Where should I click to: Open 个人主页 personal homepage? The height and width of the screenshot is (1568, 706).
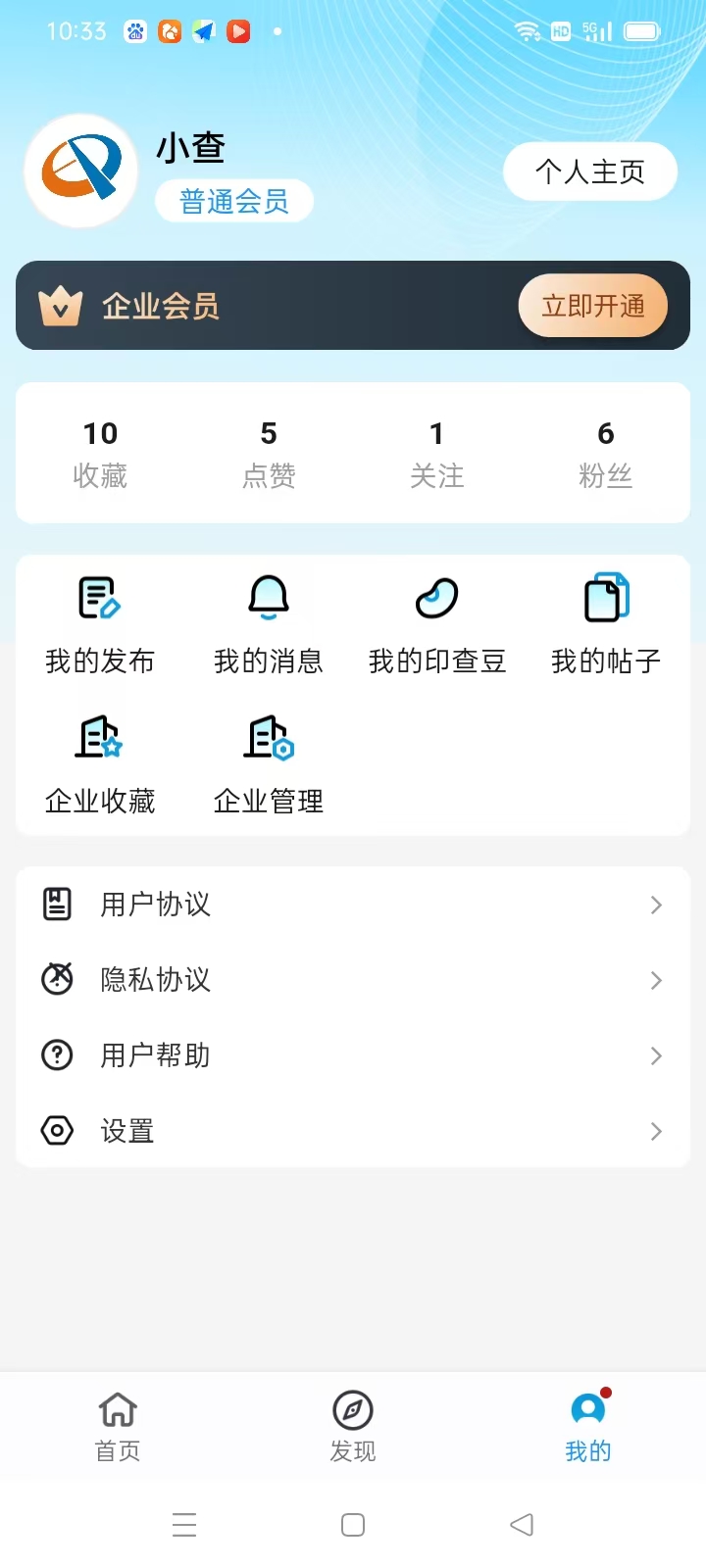pyautogui.click(x=589, y=171)
